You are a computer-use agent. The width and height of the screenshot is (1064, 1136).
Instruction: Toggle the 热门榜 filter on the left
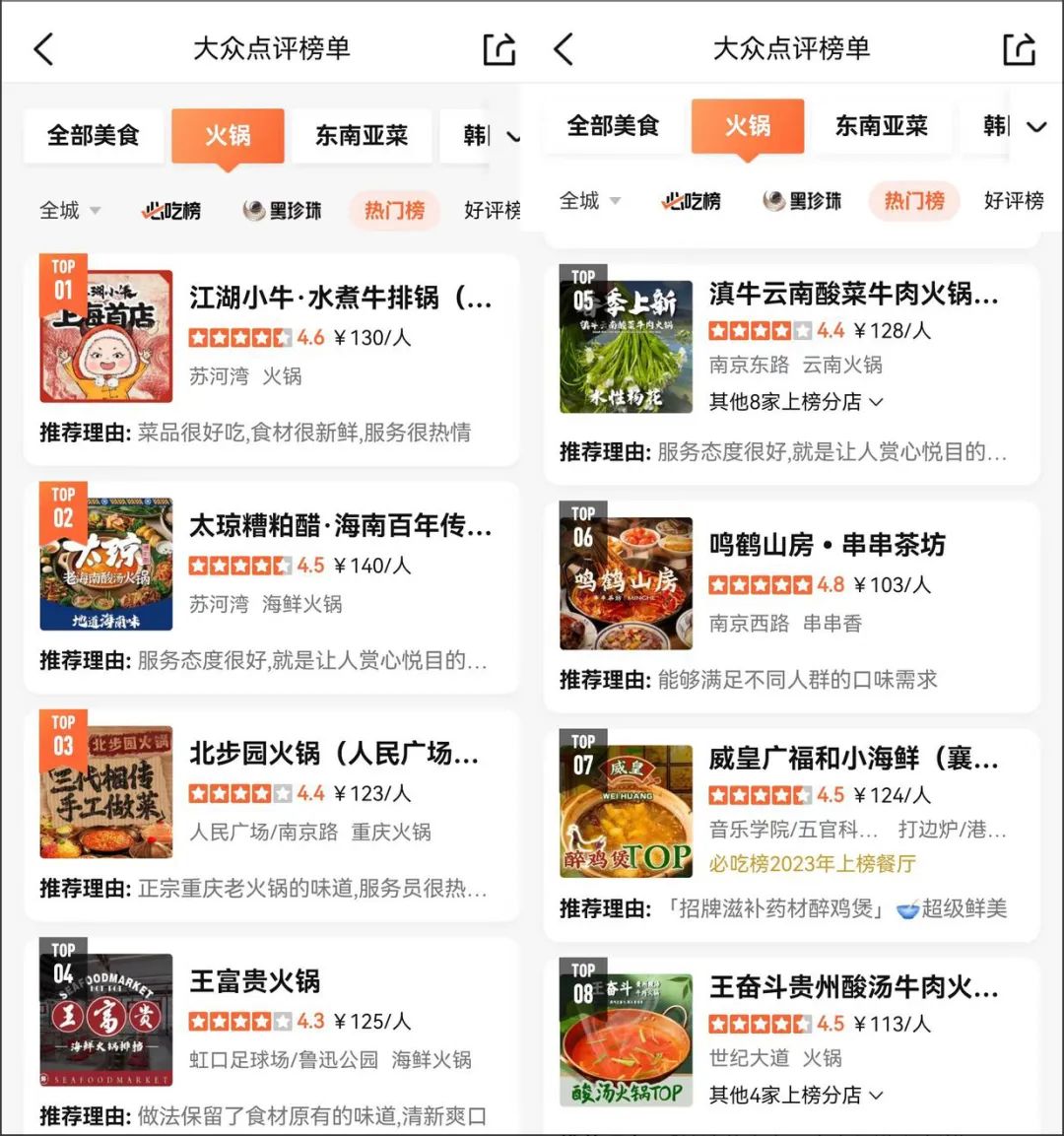[x=393, y=210]
